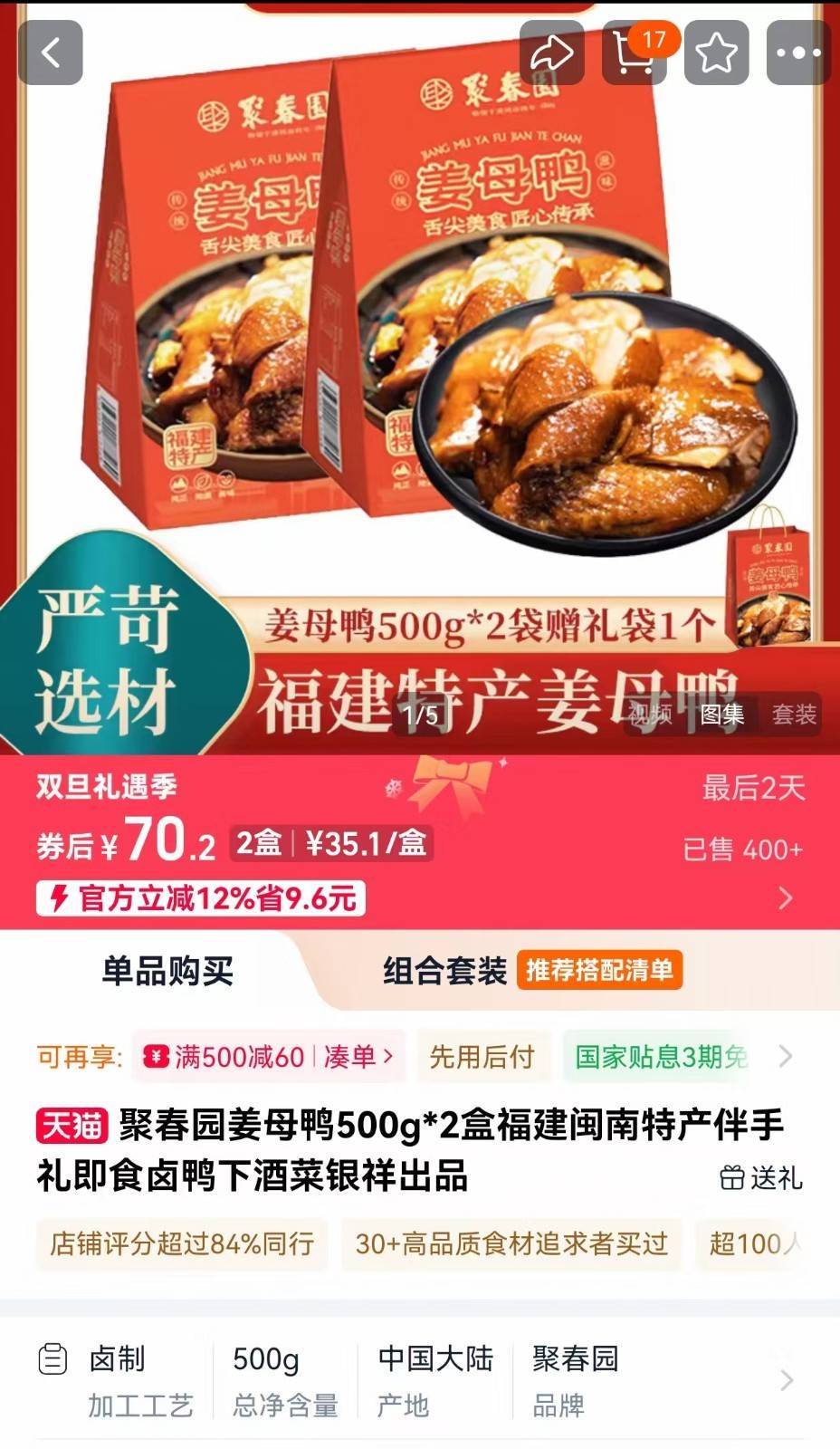Open 国家贴息3期免 offer
Screen dimensions: 840x1449
pos(661,1056)
